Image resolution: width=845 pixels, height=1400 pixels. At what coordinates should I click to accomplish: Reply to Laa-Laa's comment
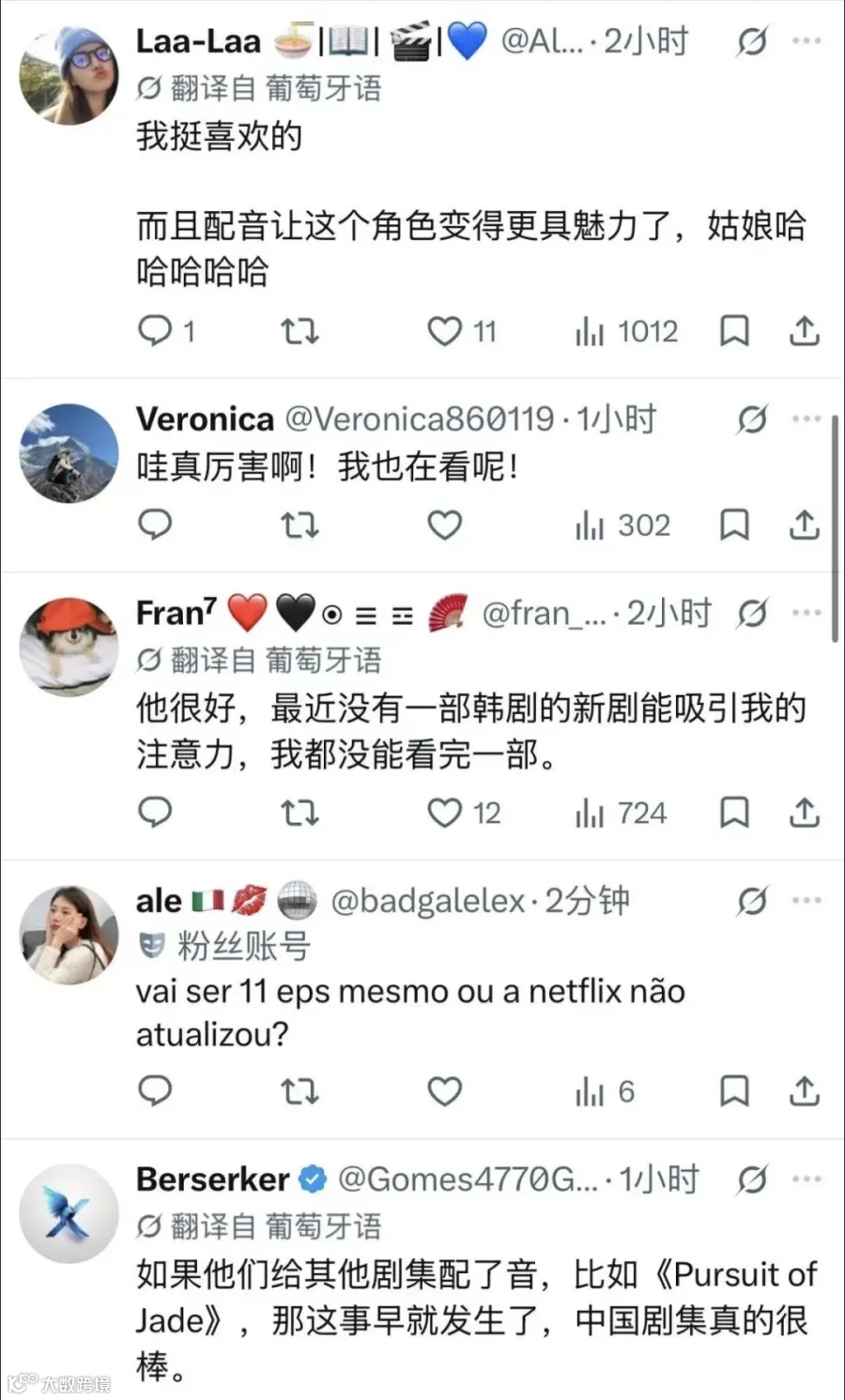pos(155,331)
